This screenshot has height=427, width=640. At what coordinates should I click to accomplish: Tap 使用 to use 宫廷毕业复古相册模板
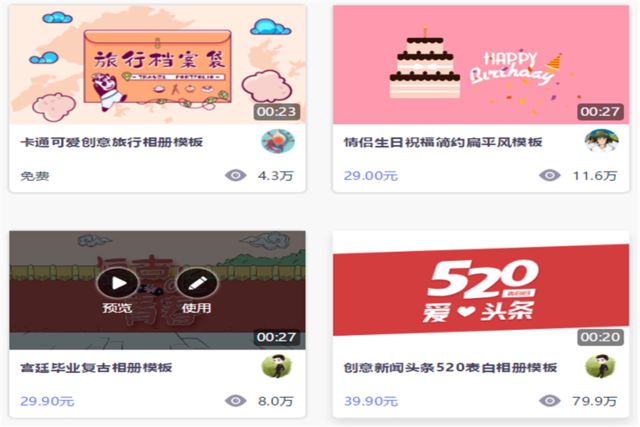(197, 285)
